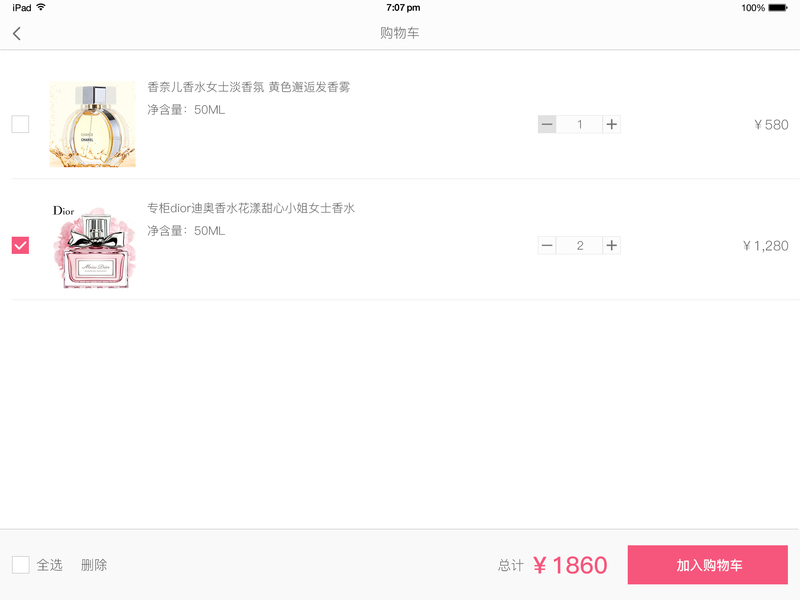Select the Chanel perfume checkbox
The image size is (800, 600).
[x=20, y=125]
